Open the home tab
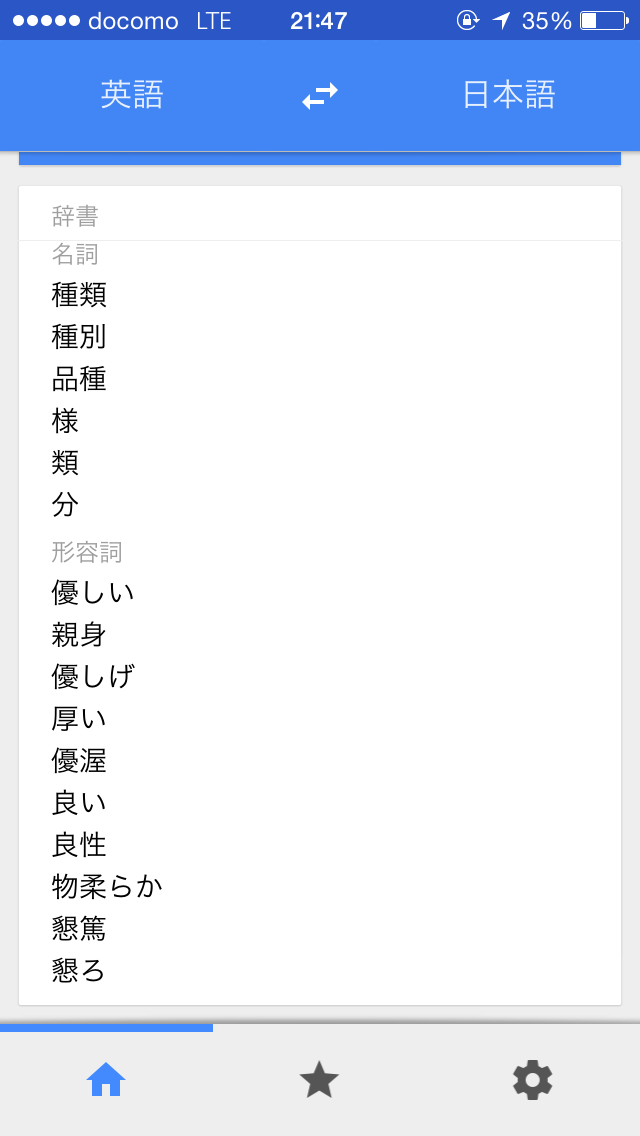Image resolution: width=640 pixels, height=1136 pixels. (x=106, y=1080)
